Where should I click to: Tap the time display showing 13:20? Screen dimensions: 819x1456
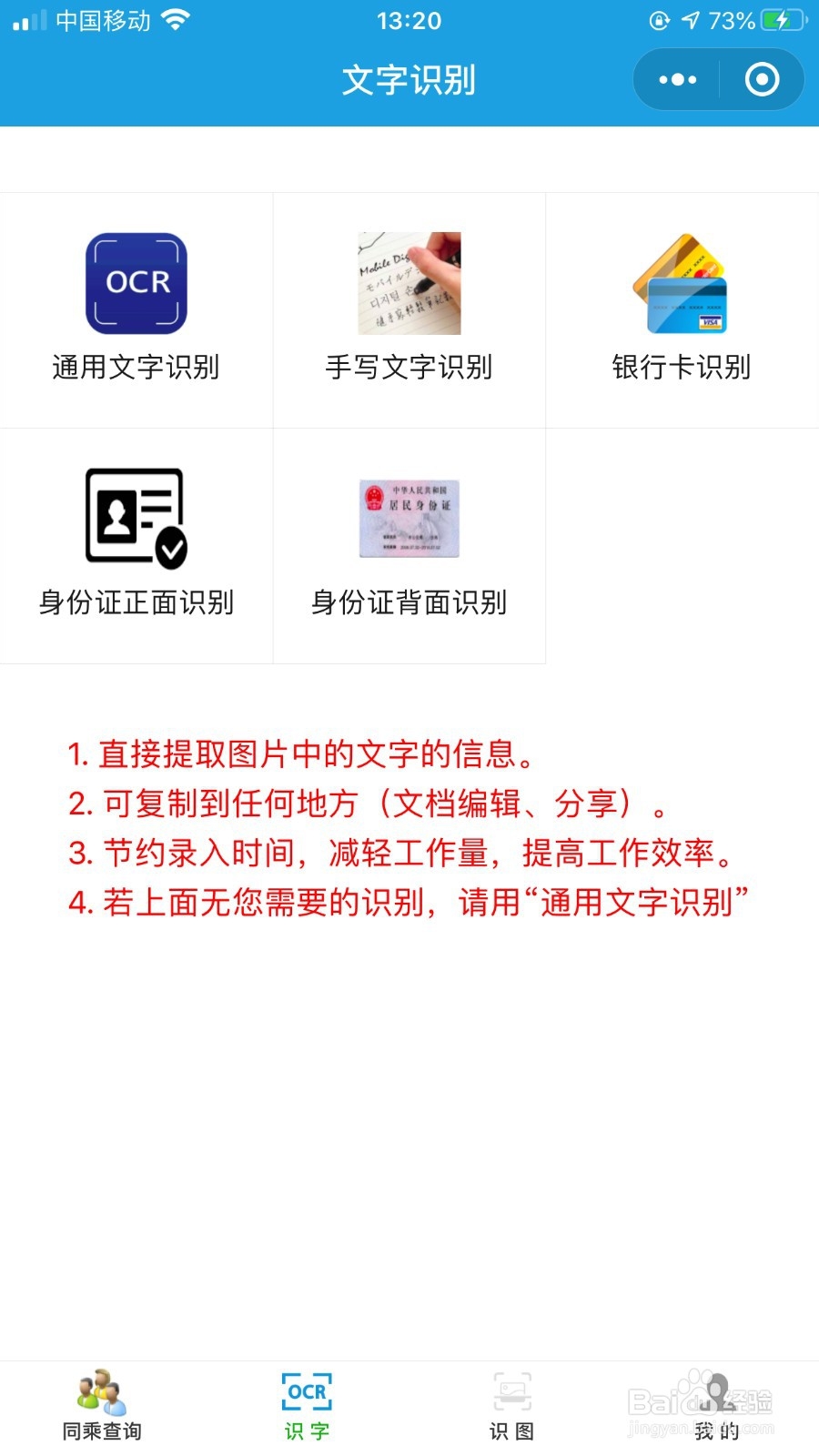pyautogui.click(x=409, y=20)
